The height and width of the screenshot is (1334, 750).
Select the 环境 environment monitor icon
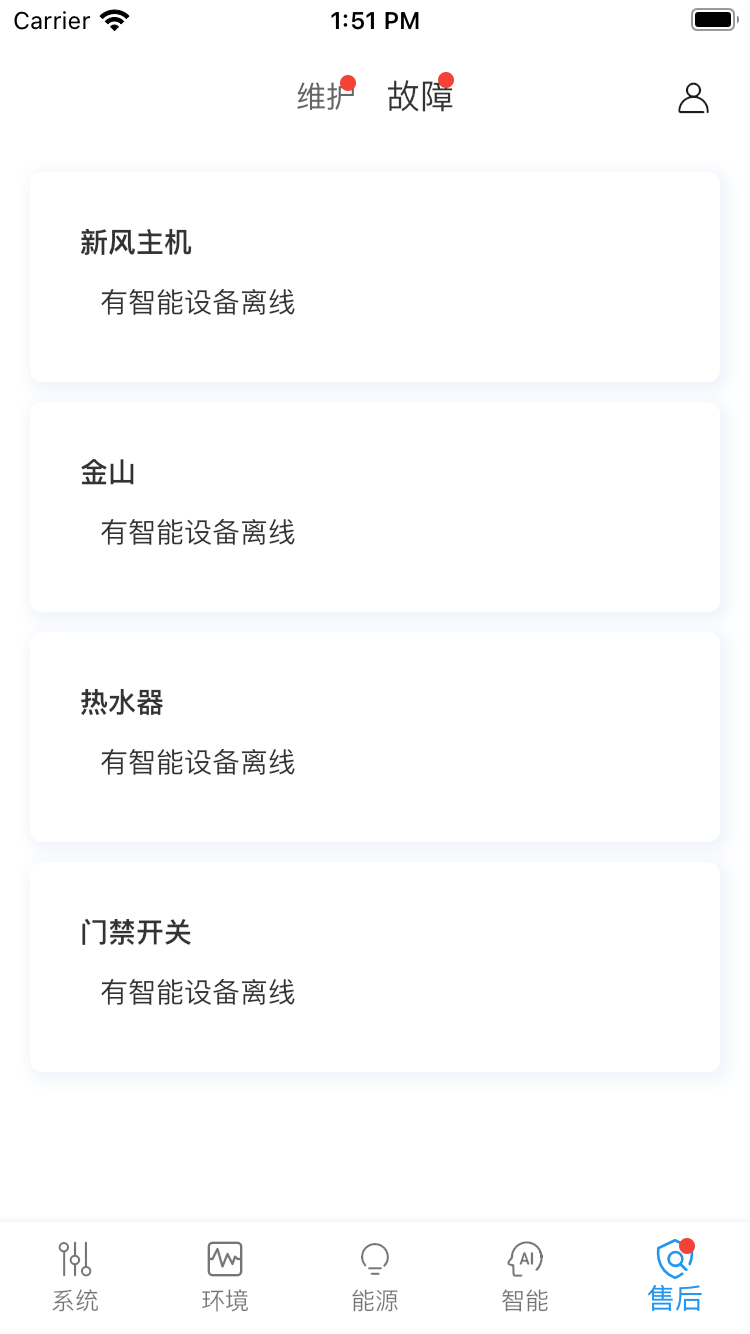pyautogui.click(x=224, y=1258)
